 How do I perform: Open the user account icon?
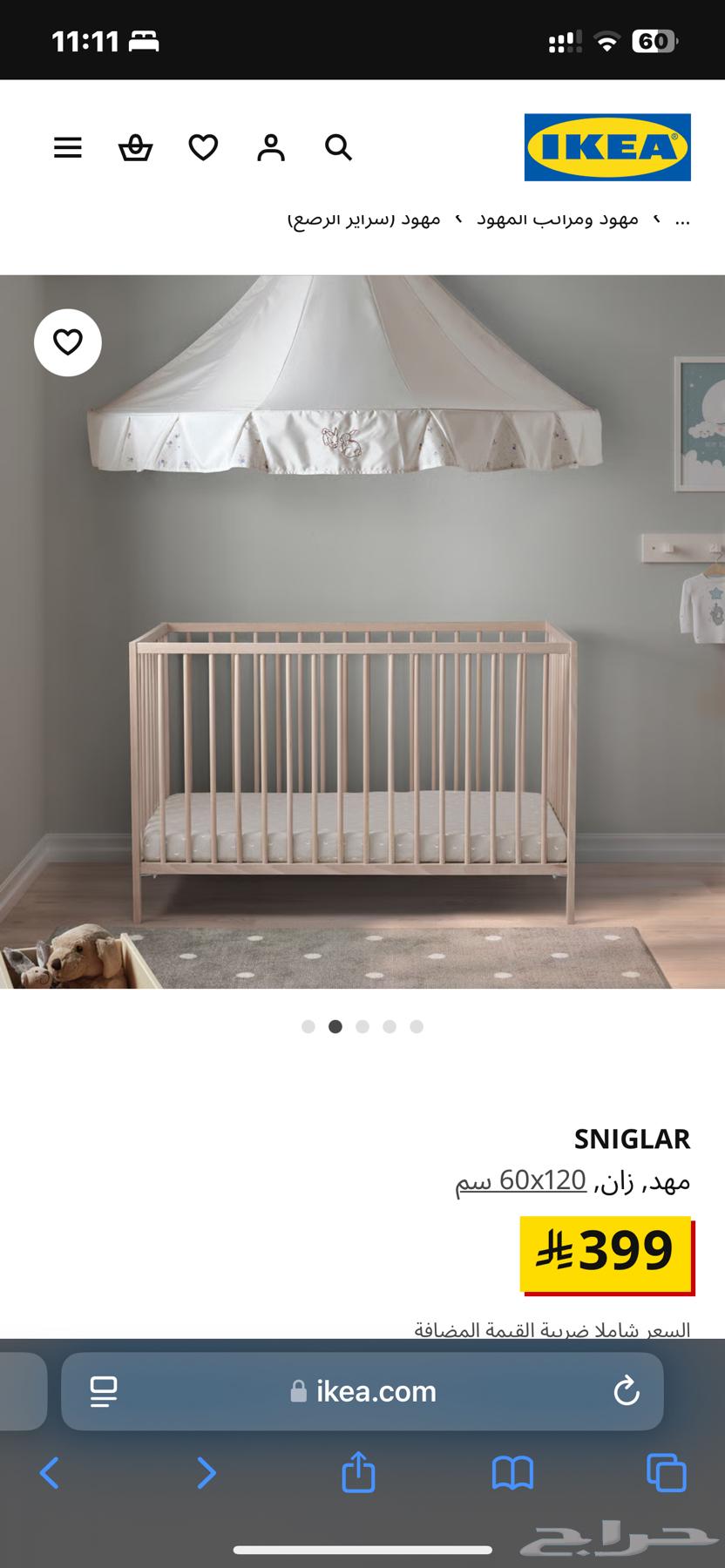click(271, 147)
